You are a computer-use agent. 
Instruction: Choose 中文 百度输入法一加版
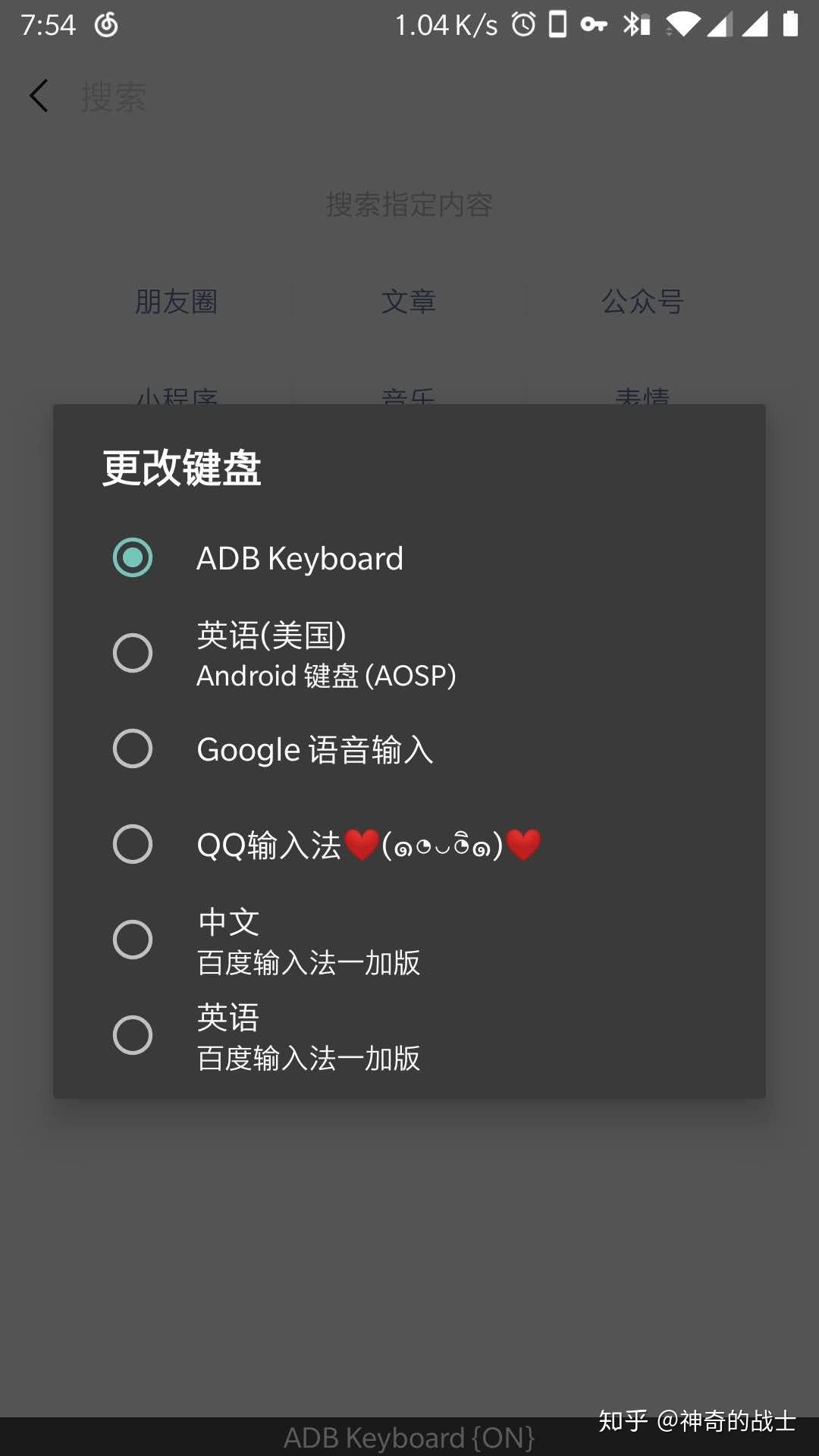(133, 940)
